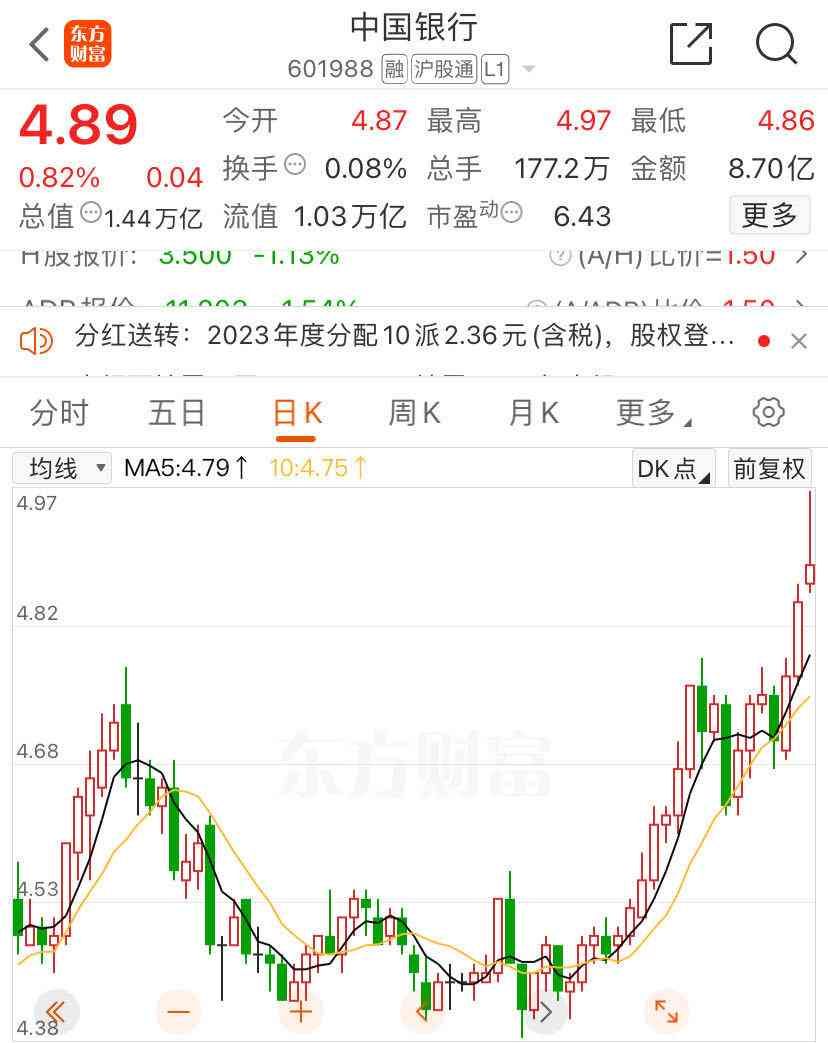
Task: Expand the dropdown beside stock code 601988
Action: [528, 69]
